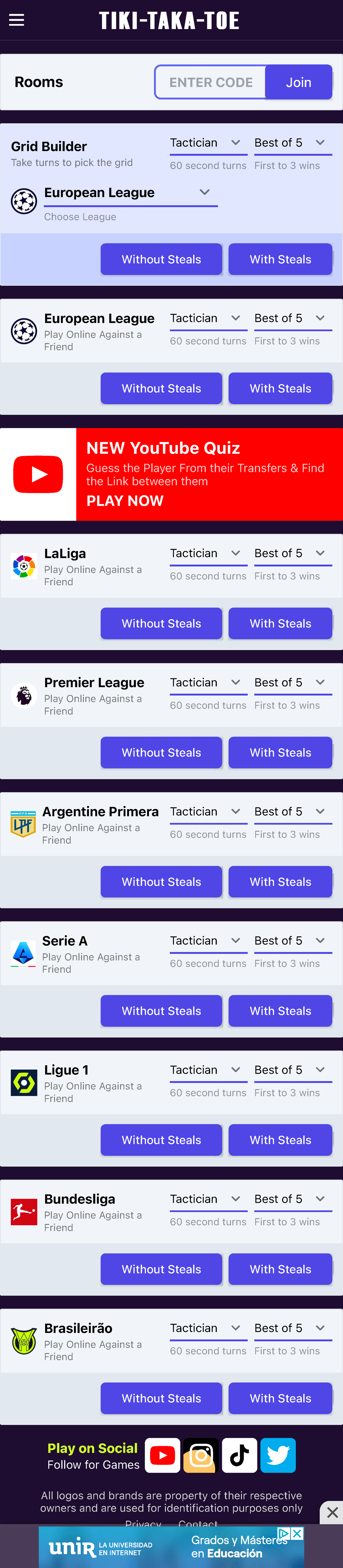Screen dimensions: 343x1568
Task: Start Grid Builder With Steals
Action: click(x=280, y=259)
